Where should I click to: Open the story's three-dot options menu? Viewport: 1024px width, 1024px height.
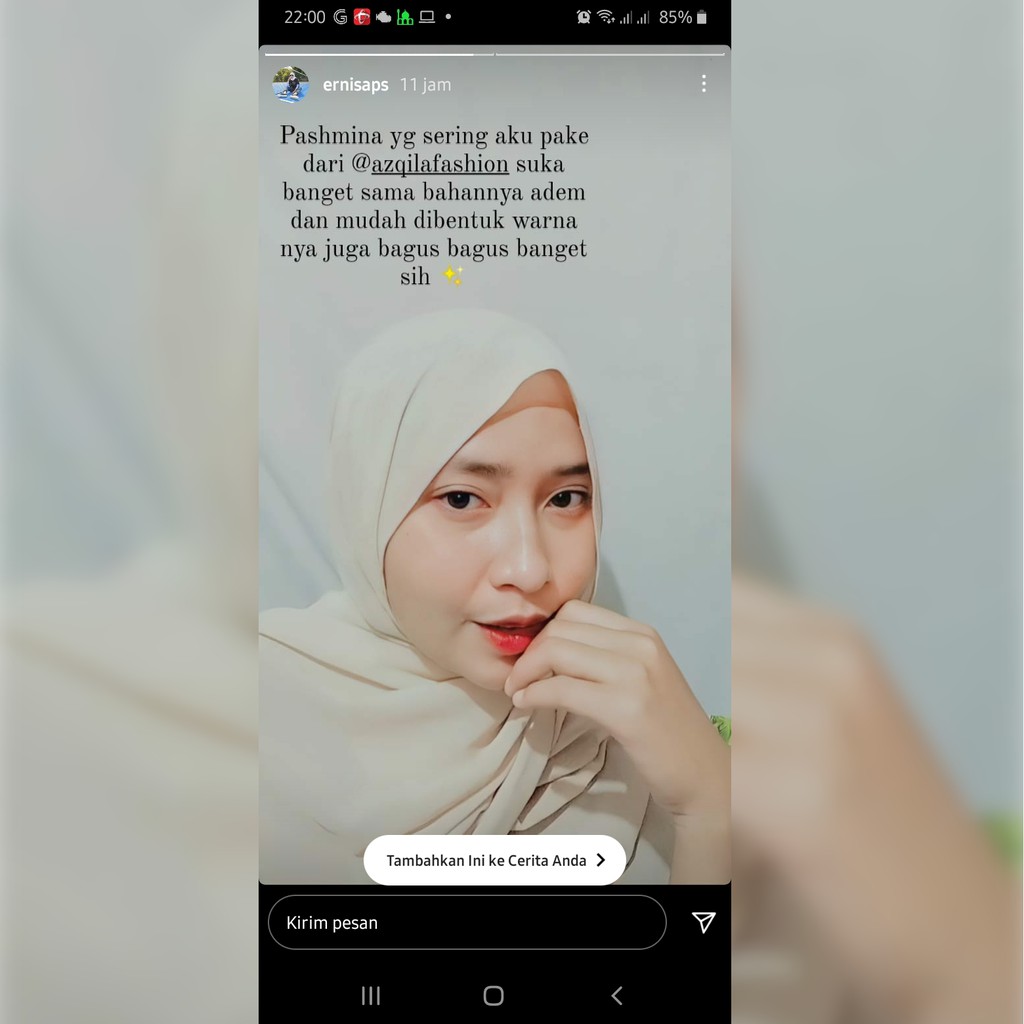click(704, 84)
